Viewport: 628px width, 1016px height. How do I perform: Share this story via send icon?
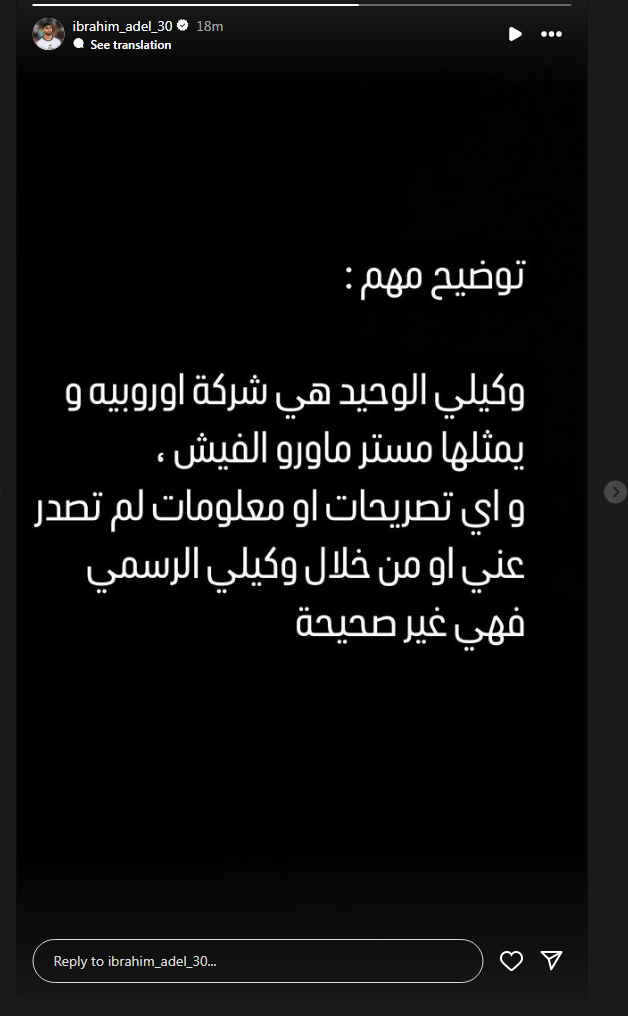[552, 961]
